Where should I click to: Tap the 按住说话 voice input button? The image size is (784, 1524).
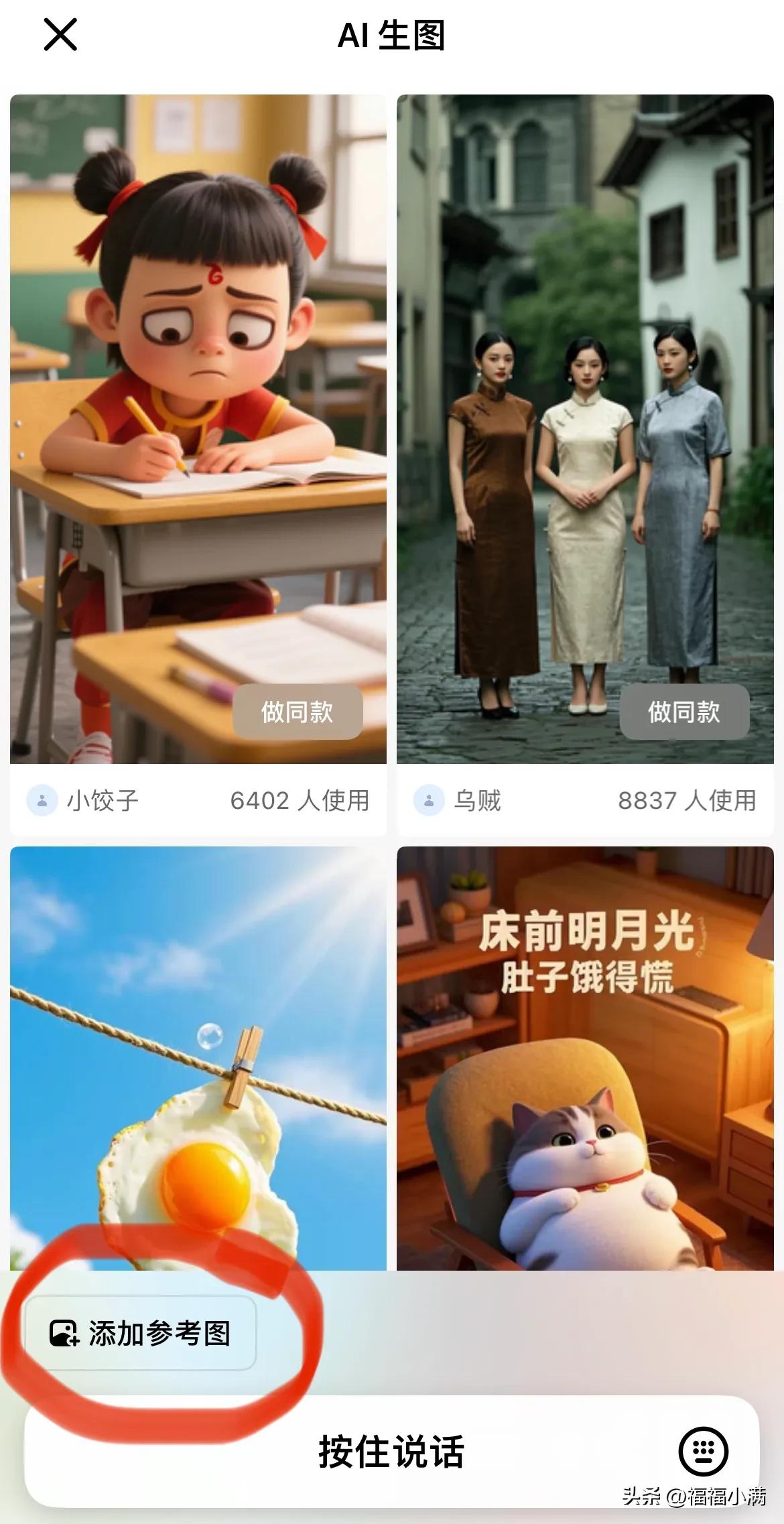[x=391, y=1452]
